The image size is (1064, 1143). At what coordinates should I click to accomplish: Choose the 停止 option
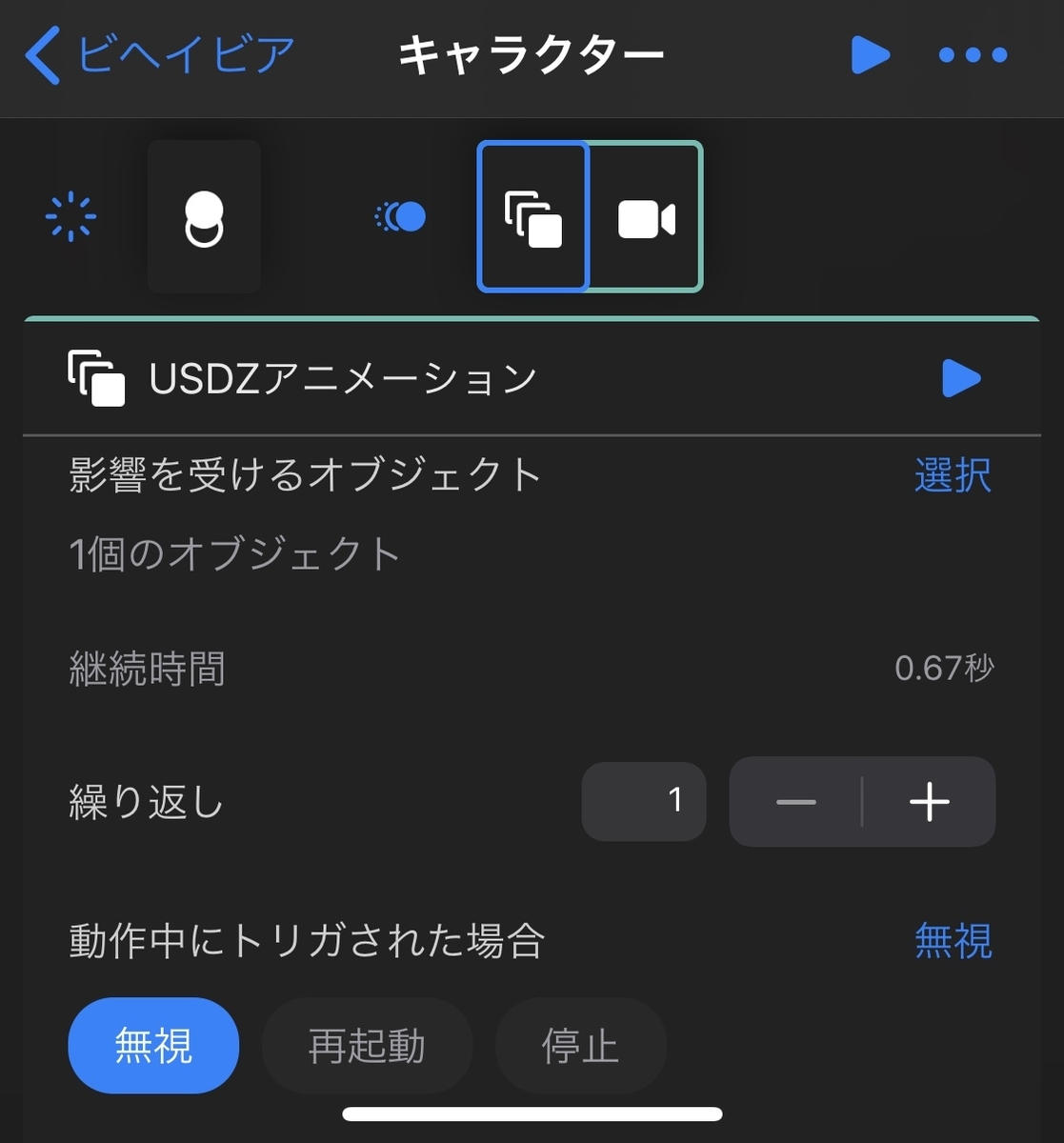point(580,1046)
